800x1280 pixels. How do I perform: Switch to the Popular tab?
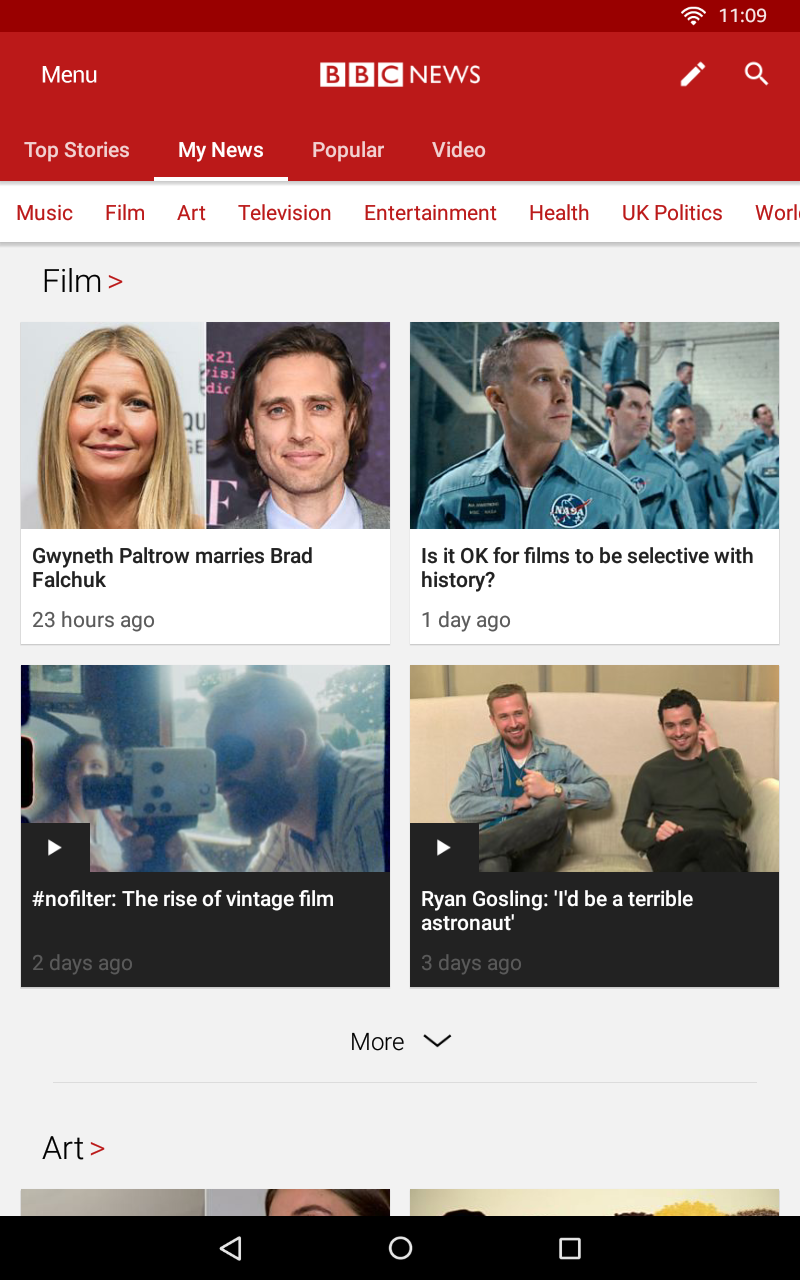coord(347,150)
